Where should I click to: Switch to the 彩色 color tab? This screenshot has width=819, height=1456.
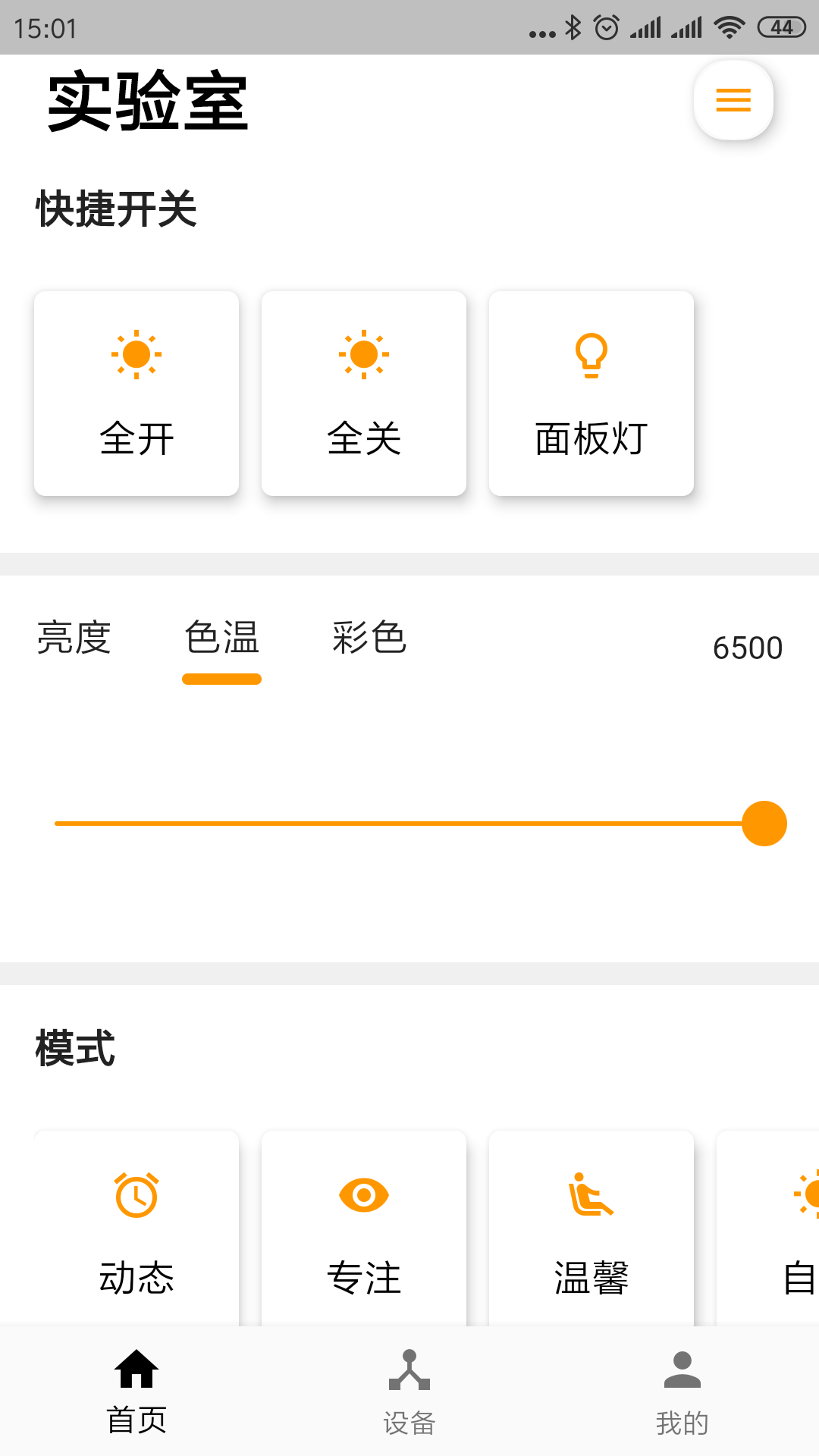369,639
